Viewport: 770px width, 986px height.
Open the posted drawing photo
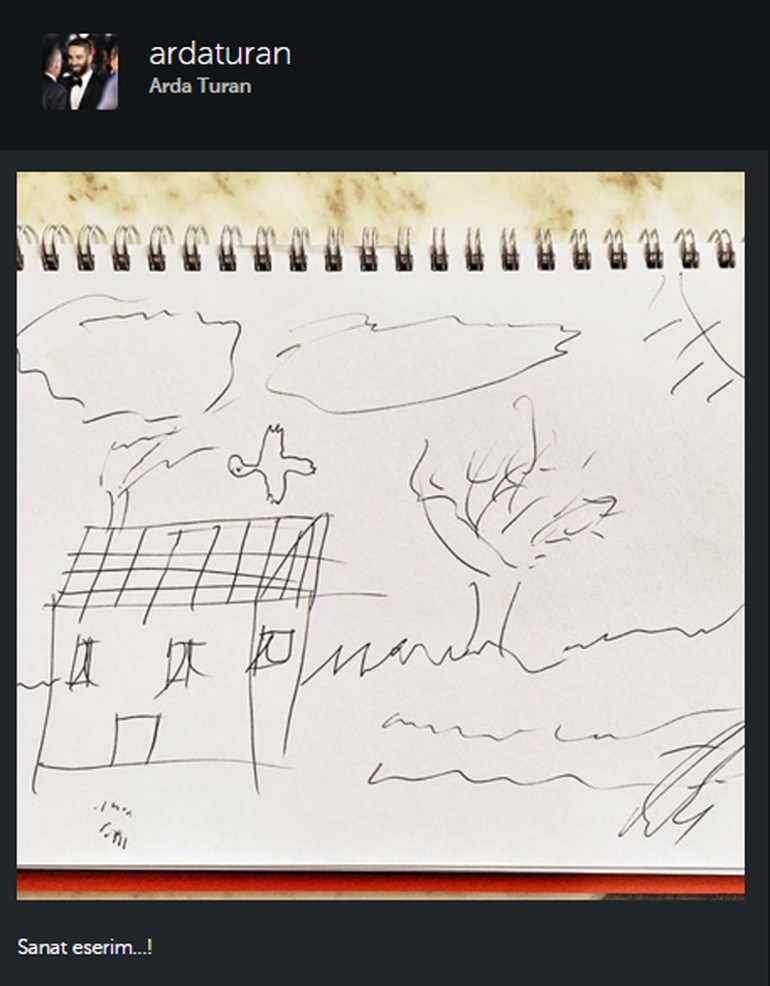[x=381, y=535]
